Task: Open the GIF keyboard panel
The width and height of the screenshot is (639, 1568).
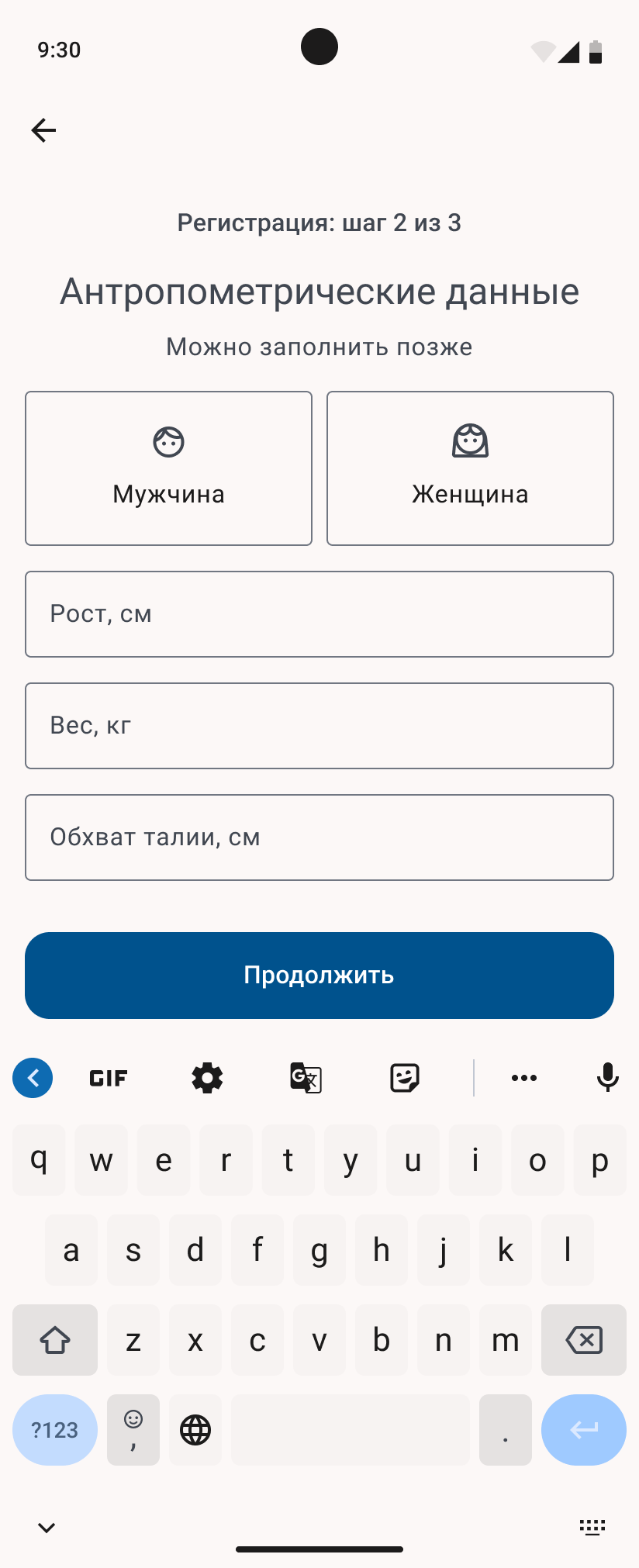Action: pos(109,1078)
